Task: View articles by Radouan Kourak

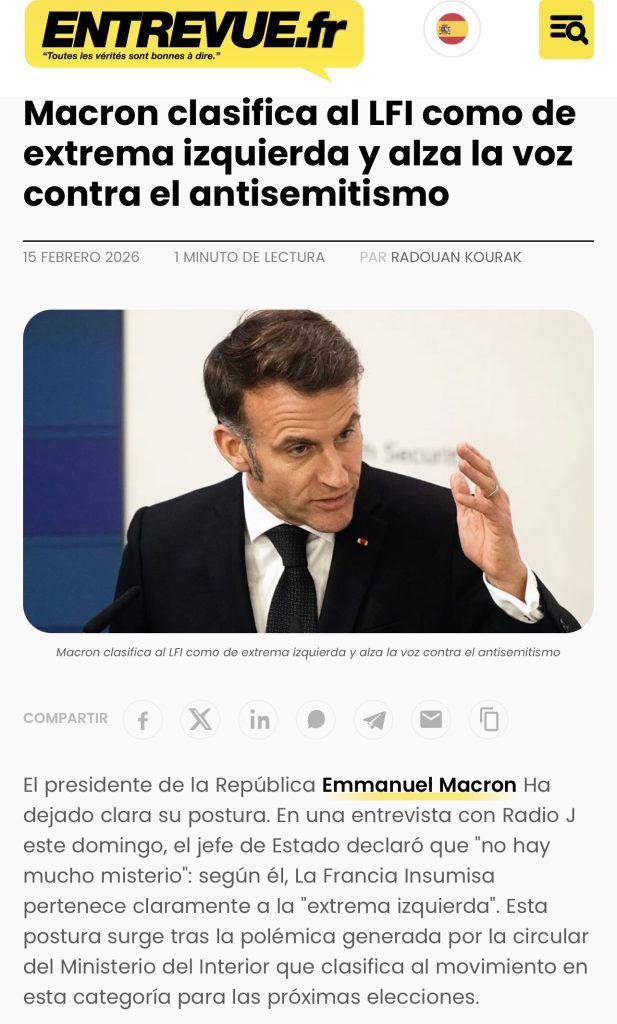Action: point(456,257)
